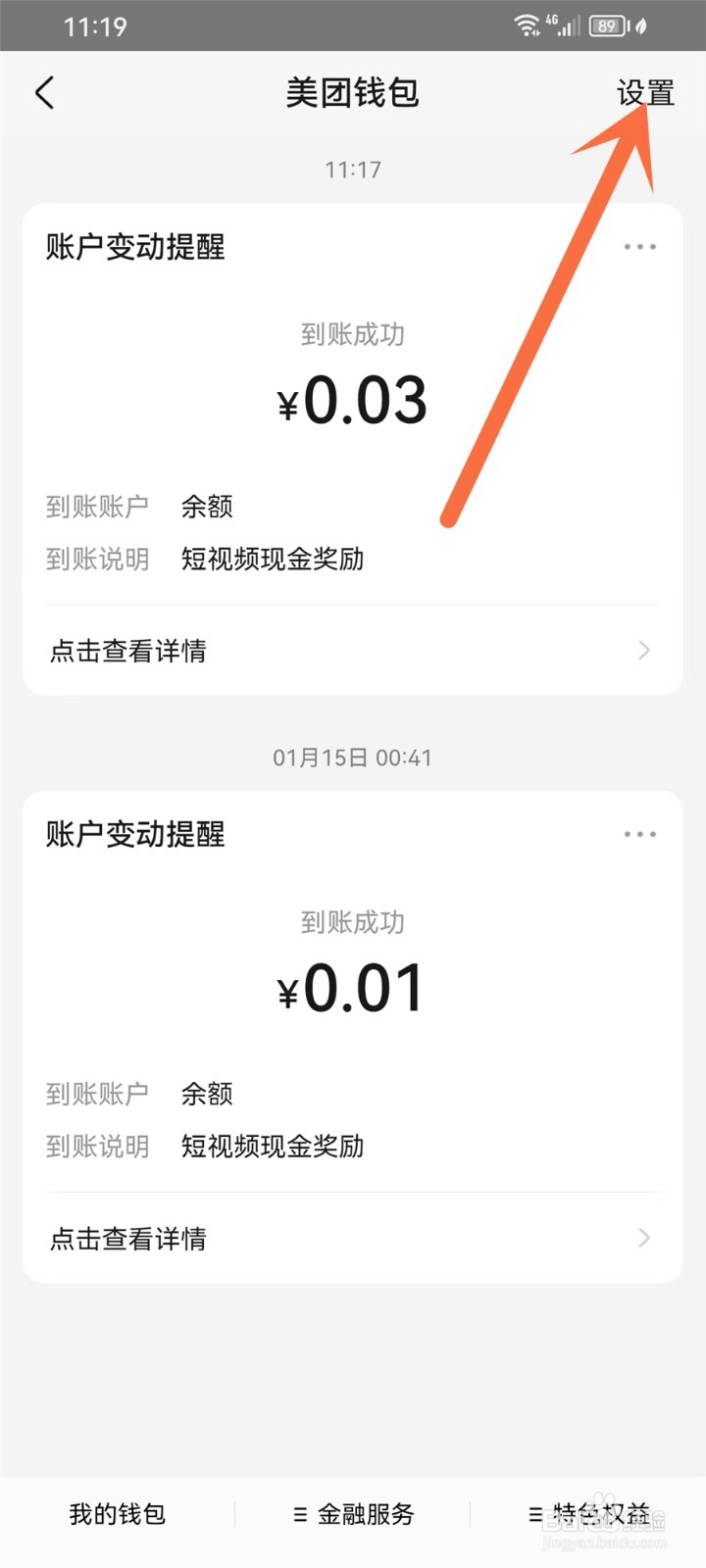
Task: Open 我的钱包 at the bottom
Action: (118, 1514)
